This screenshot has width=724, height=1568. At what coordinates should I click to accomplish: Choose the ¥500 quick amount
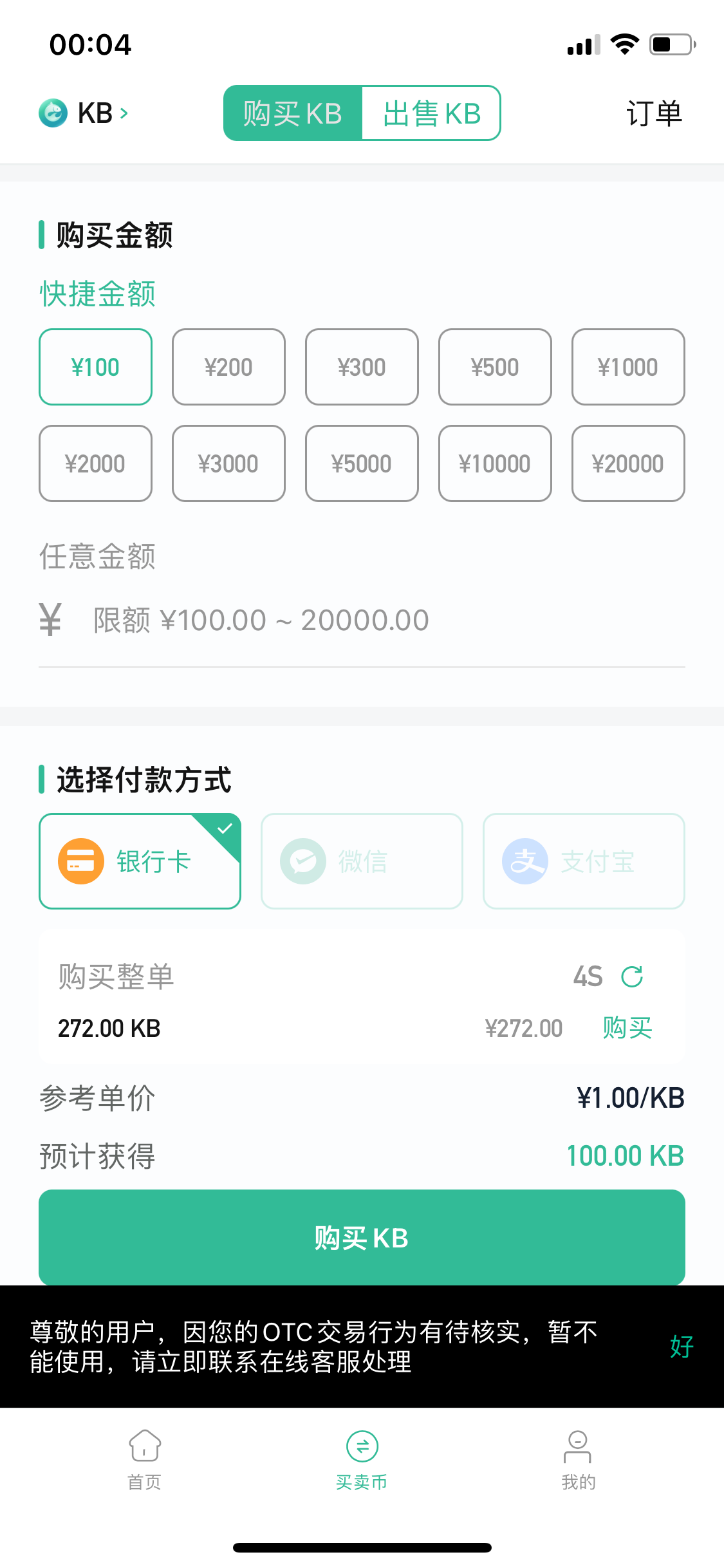pos(494,367)
